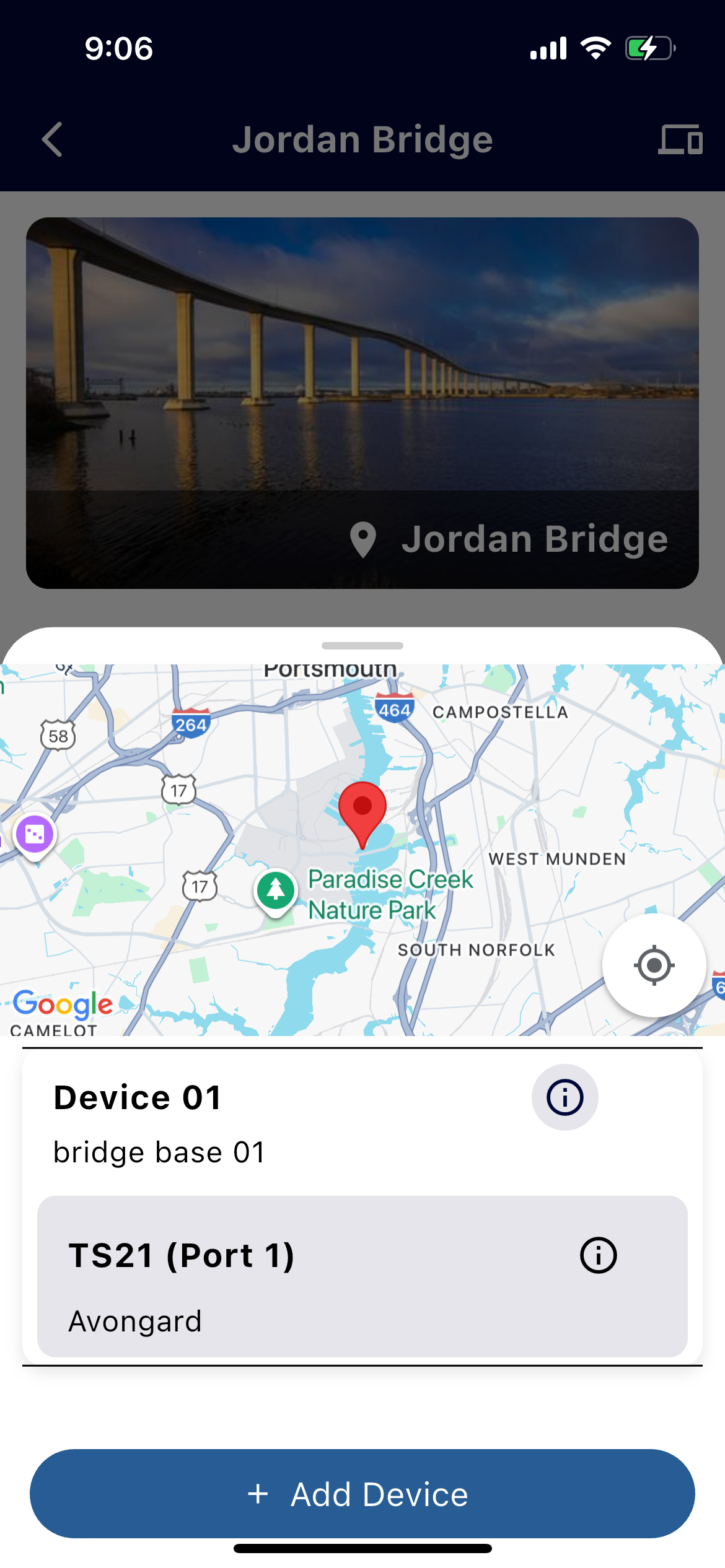Screen dimensions: 725x1568
Task: Open the connected devices screen icon
Action: coord(680,140)
